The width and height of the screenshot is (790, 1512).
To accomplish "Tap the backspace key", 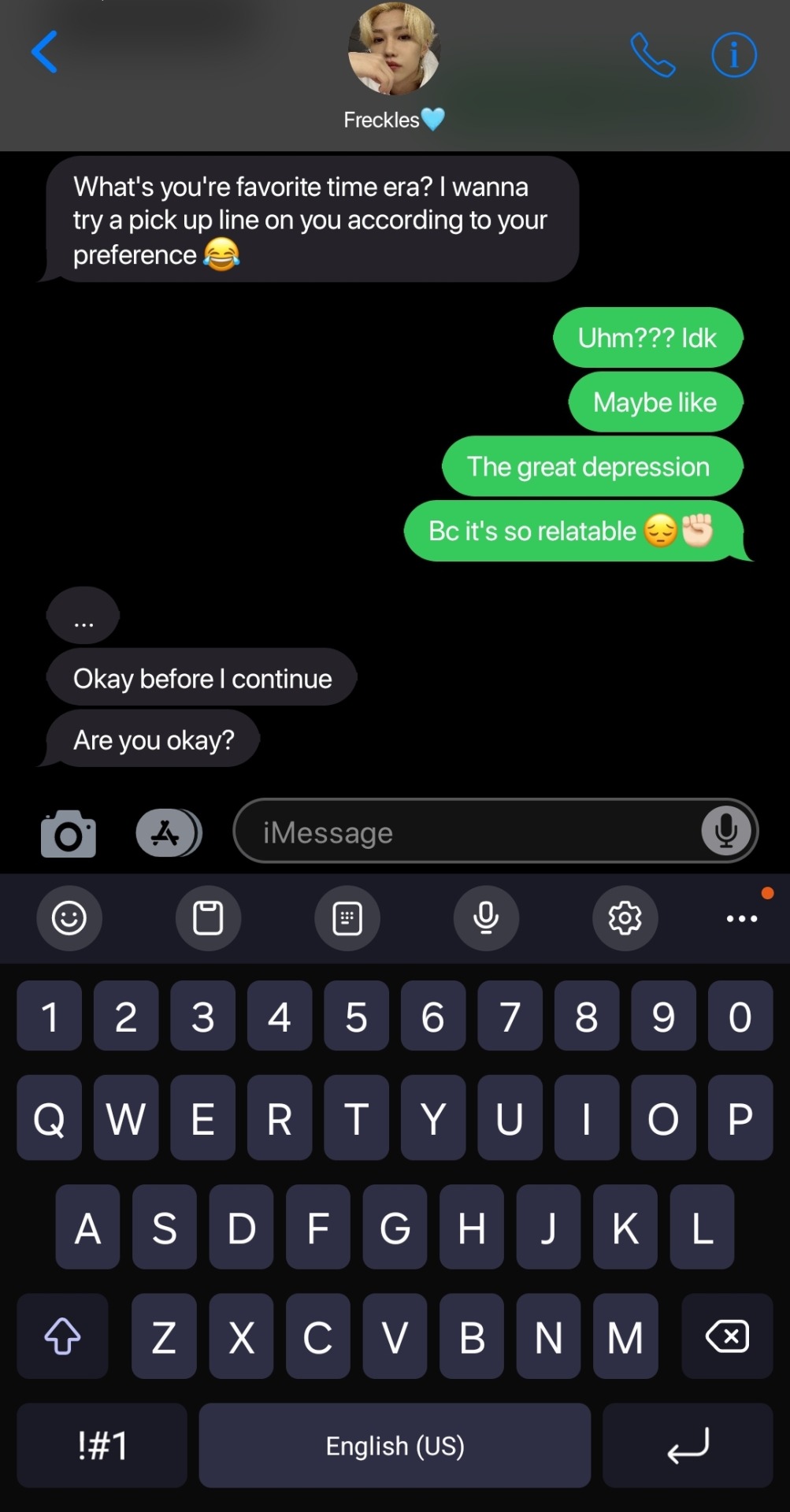I will click(727, 1336).
